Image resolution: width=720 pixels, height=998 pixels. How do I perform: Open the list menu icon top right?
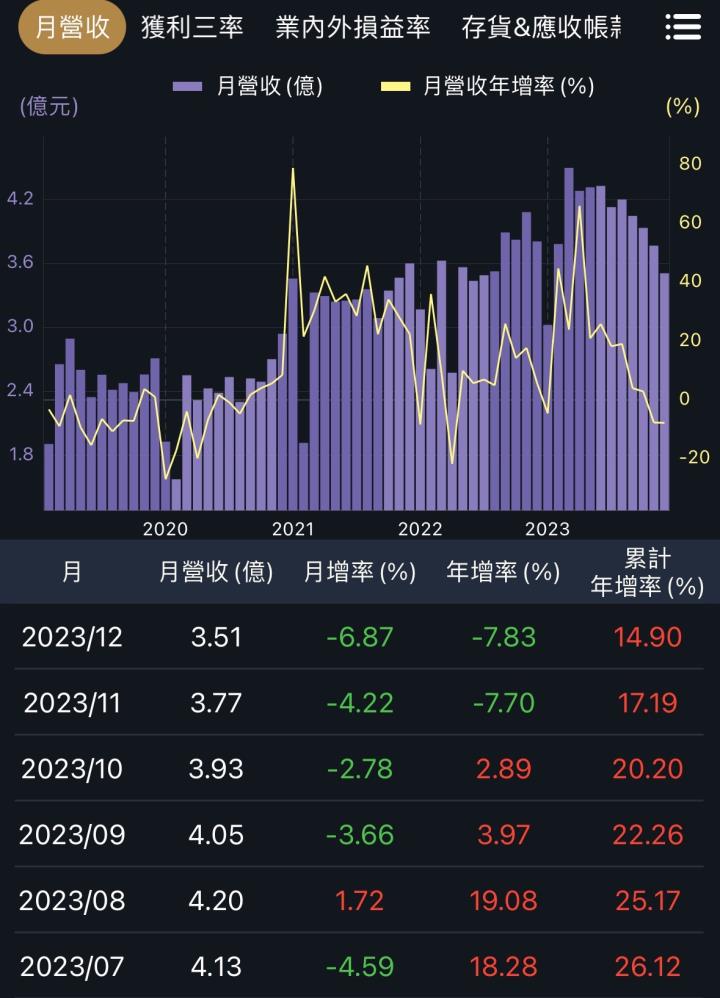coord(681,27)
